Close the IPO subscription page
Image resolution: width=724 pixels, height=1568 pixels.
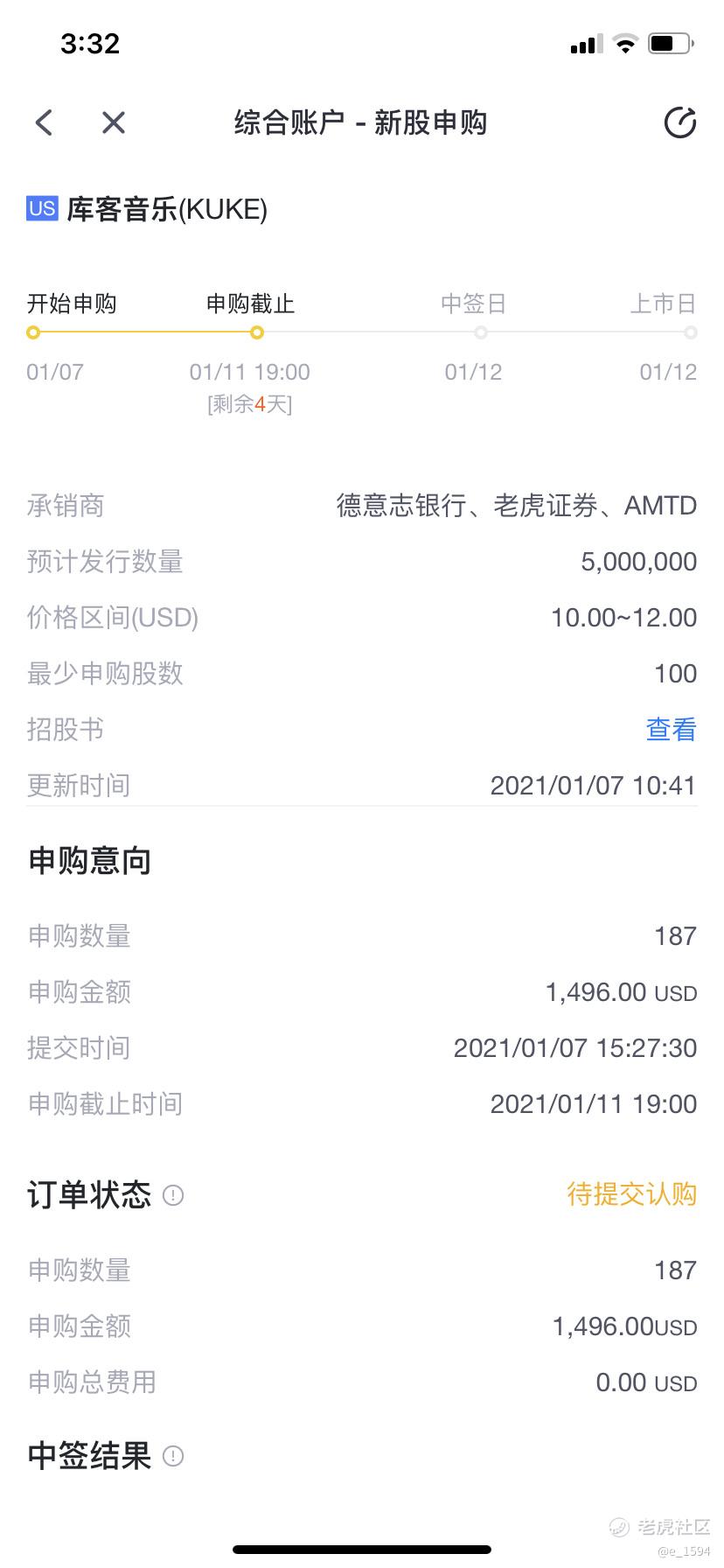(114, 123)
